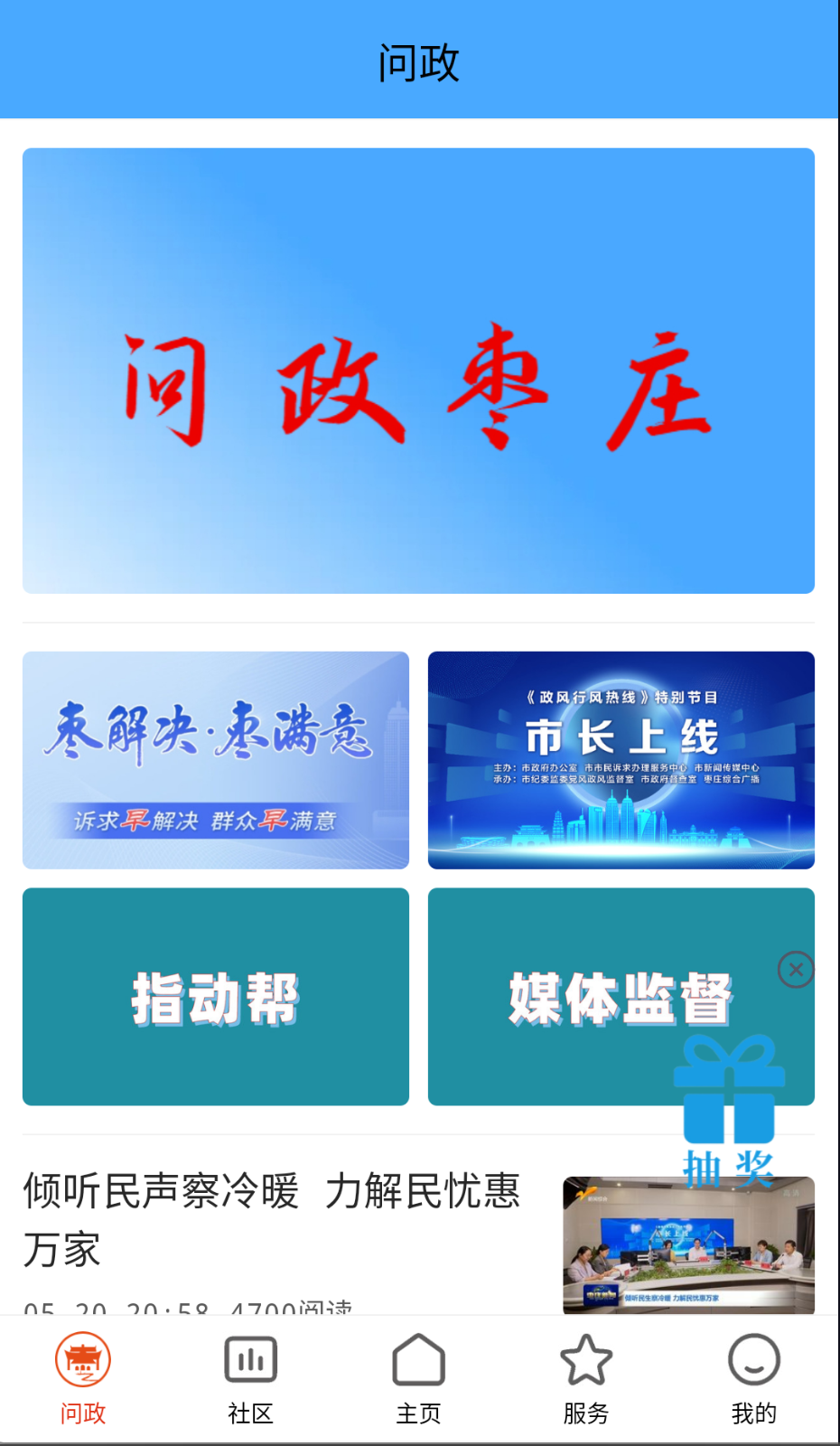Open the 抽奖 lottery gift icon
This screenshot has height=1446, width=840.
tap(726, 1094)
